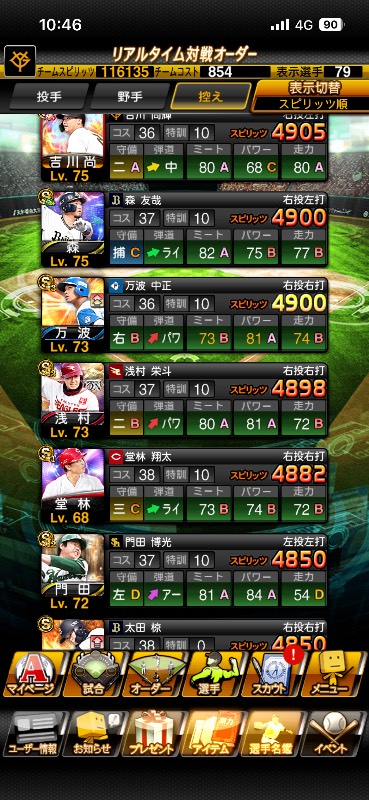Tap the 表示切替 sort button

click(310, 96)
